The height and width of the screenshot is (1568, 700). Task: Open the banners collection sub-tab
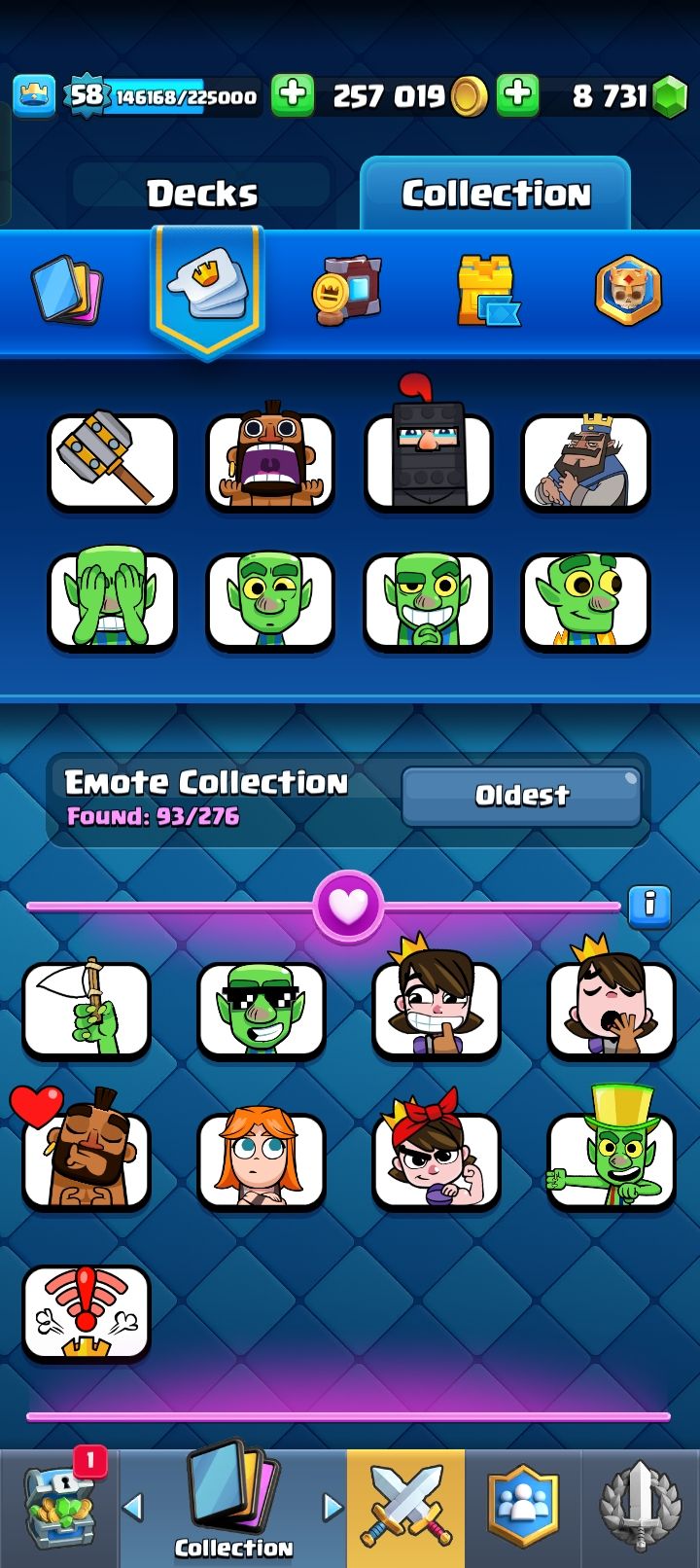[x=347, y=290]
